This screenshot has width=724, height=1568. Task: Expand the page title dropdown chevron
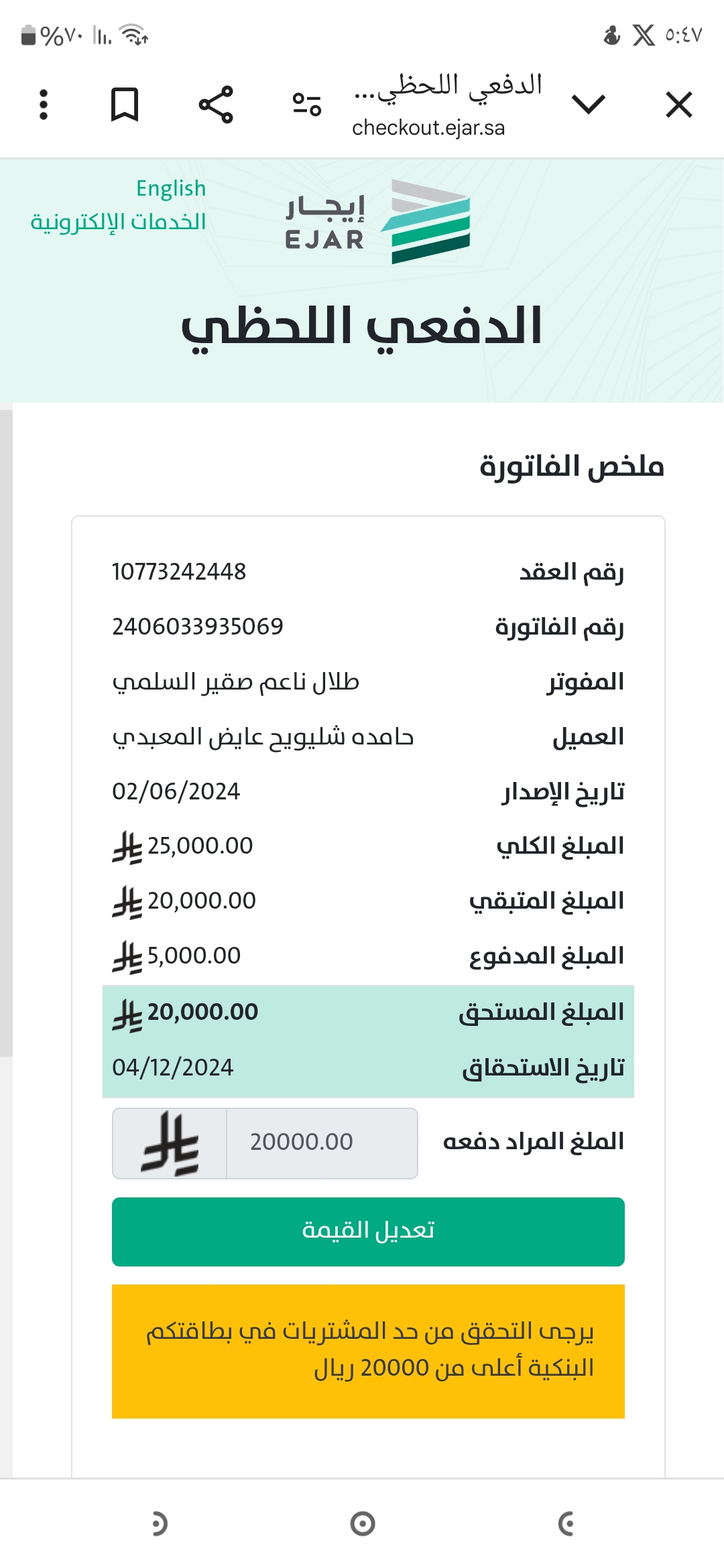click(x=589, y=105)
